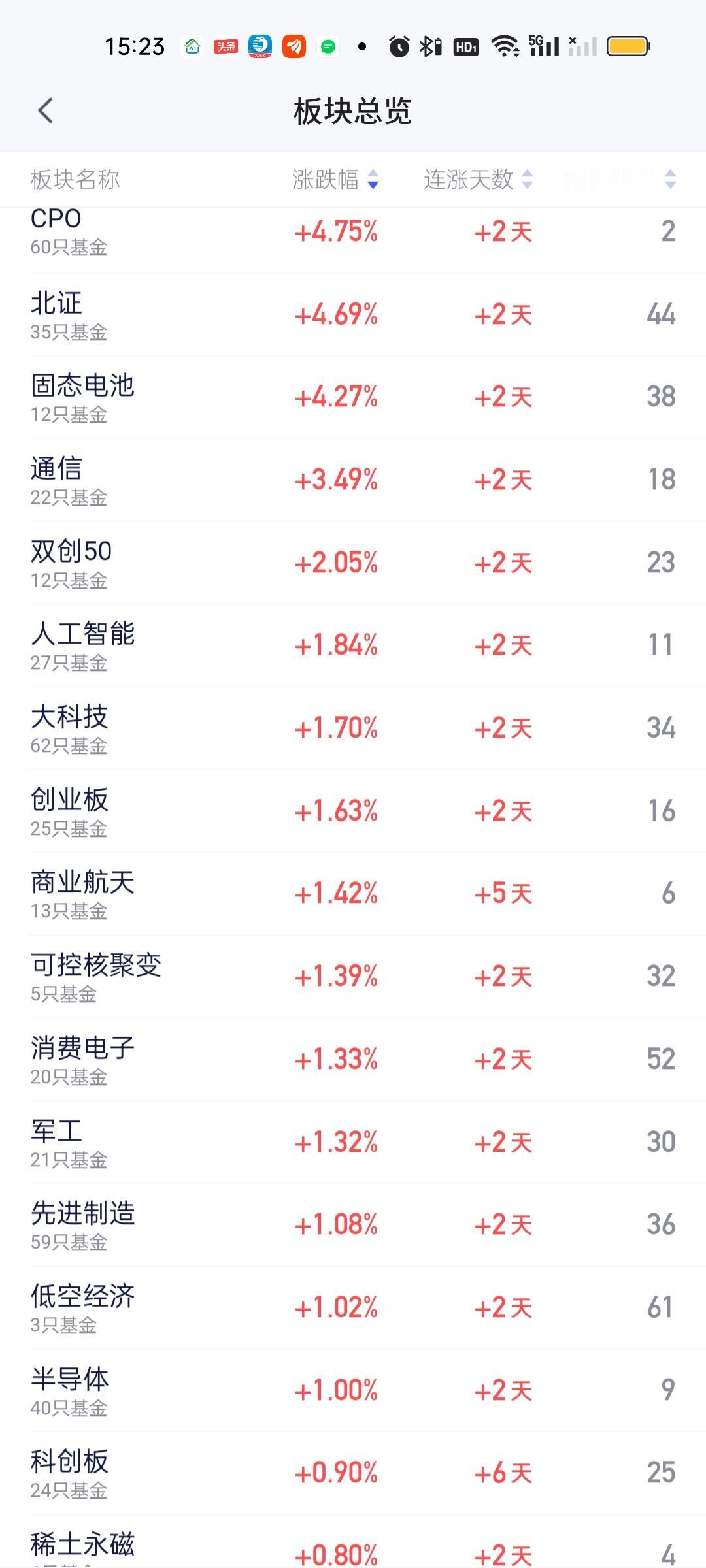The width and height of the screenshot is (706, 1568).
Task: Sort the list by 涨跌幅
Action: 335,179
